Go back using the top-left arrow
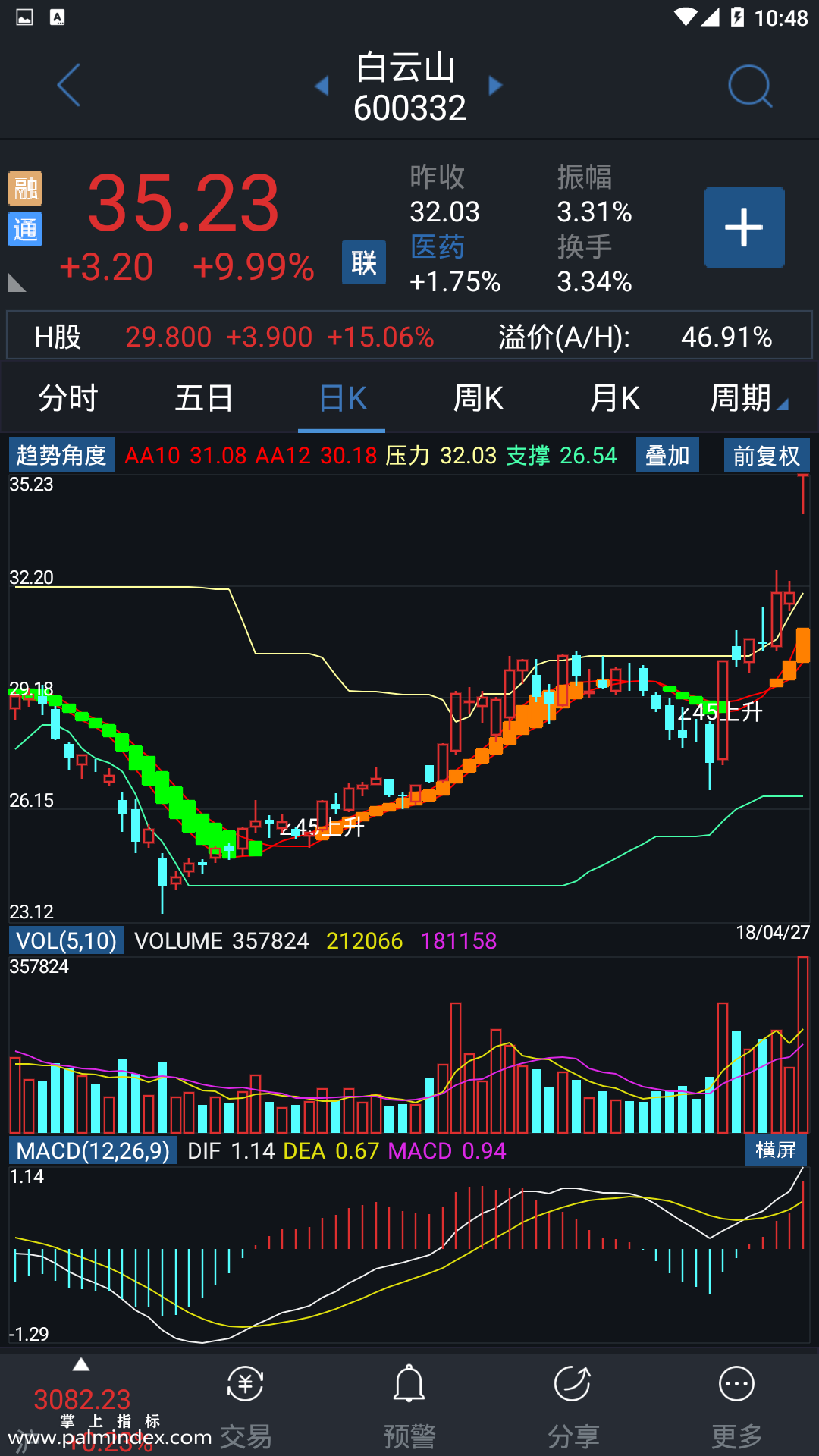 68,85
